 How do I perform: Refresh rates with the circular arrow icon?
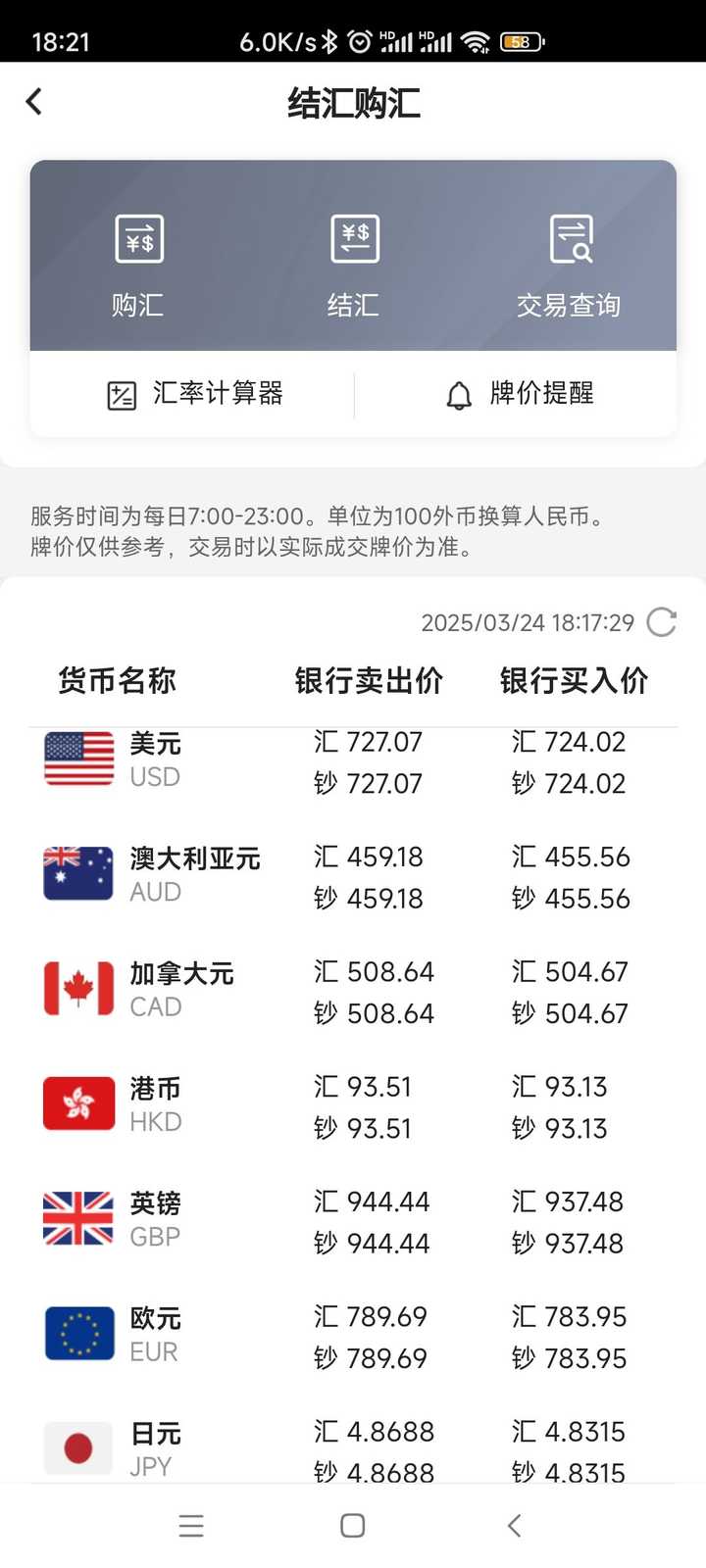pyautogui.click(x=663, y=622)
